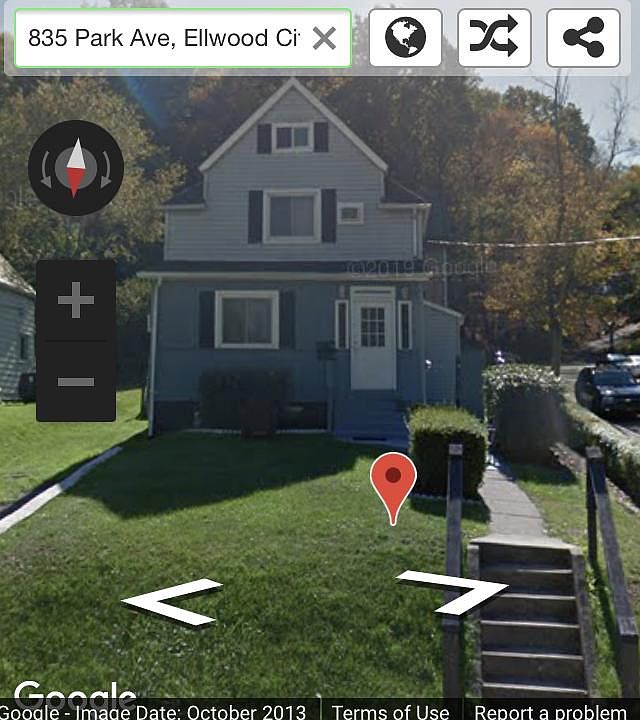
Task: Open the Terms of Use link
Action: click(x=390, y=711)
